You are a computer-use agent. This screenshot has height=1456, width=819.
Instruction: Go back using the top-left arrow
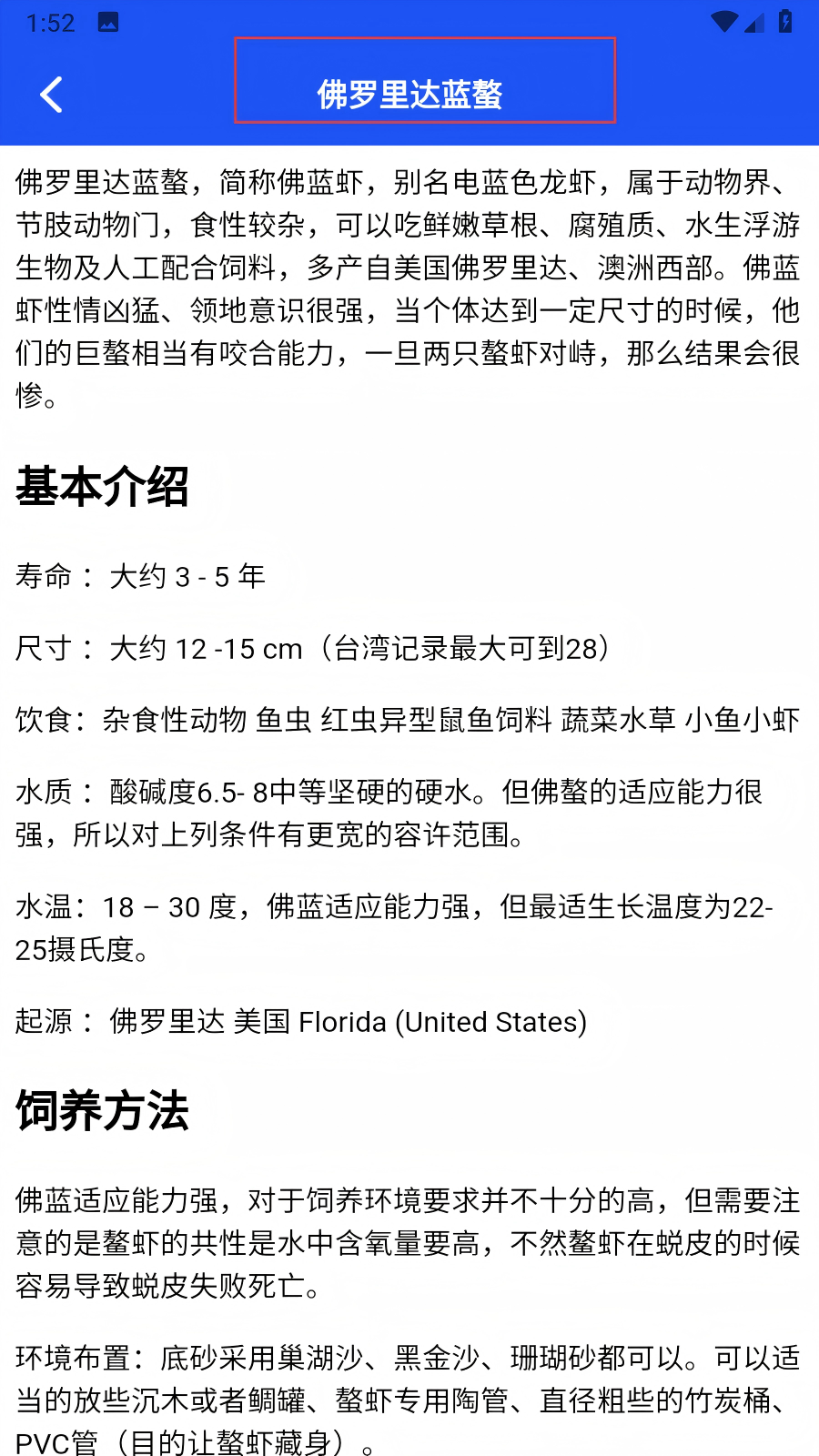click(x=52, y=95)
